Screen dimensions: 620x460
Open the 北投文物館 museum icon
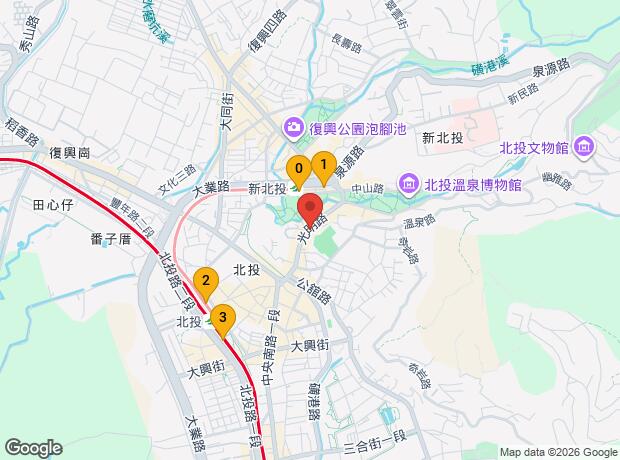585,149
